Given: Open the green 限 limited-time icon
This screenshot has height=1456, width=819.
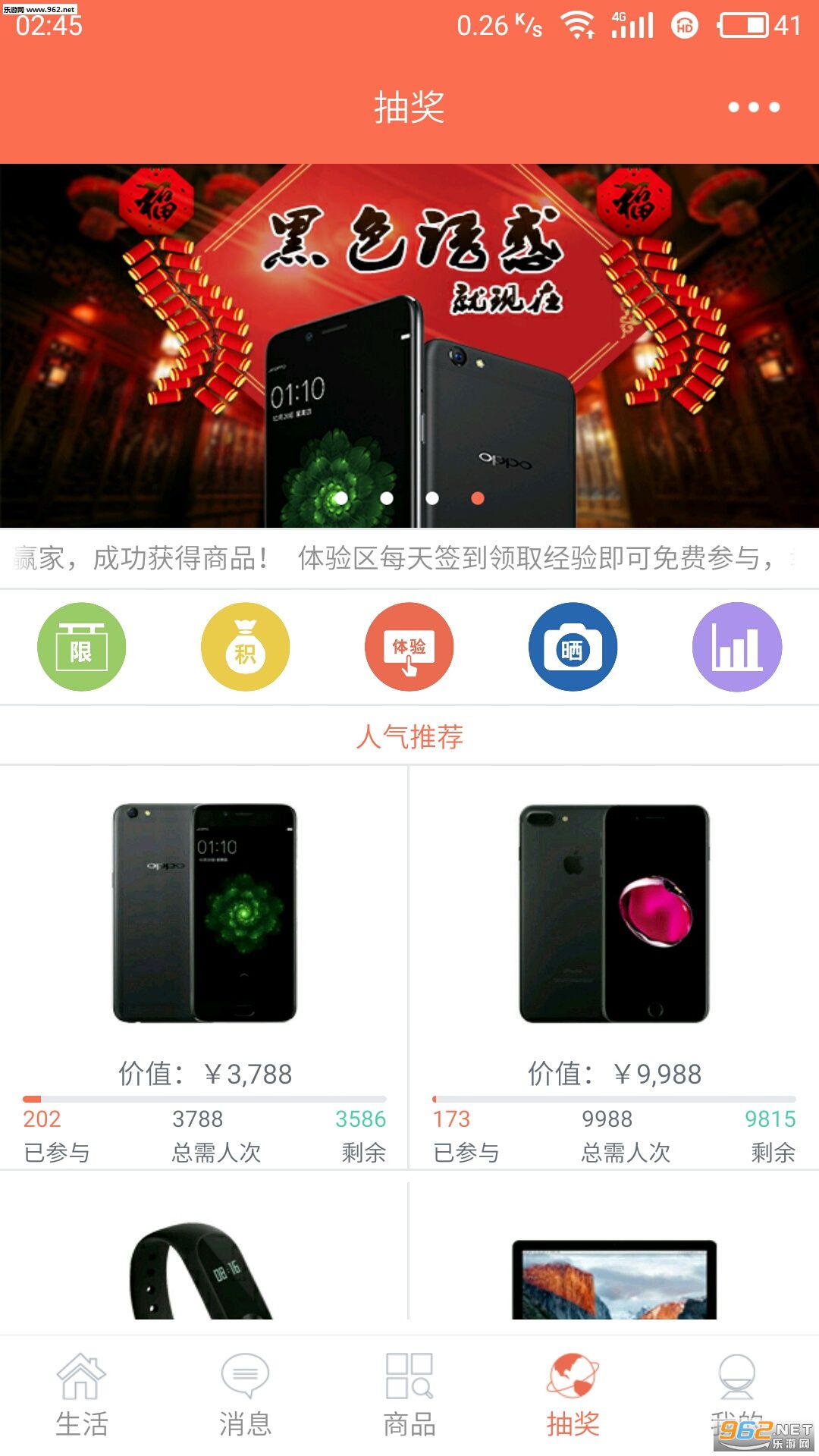Looking at the screenshot, I should tap(81, 647).
